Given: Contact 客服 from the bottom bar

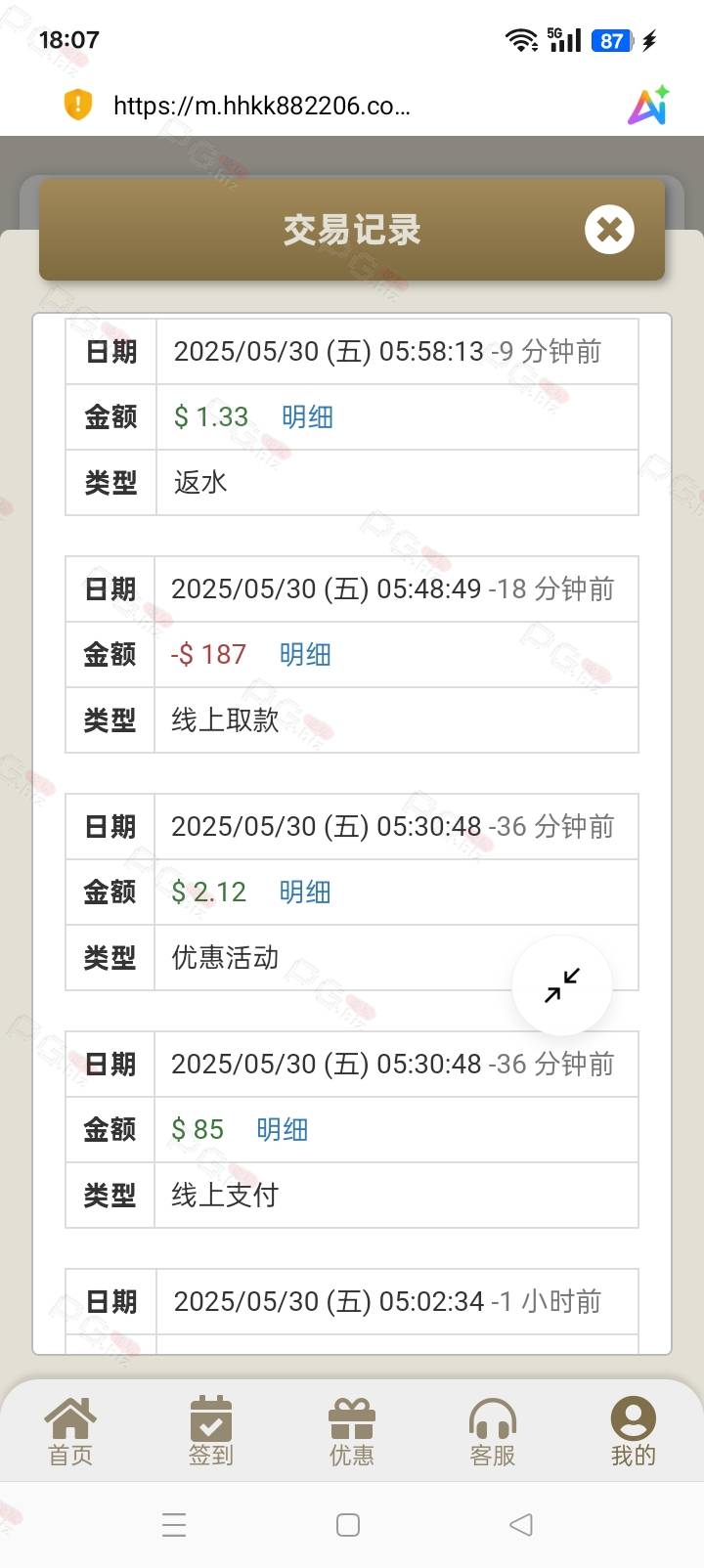Looking at the screenshot, I should [493, 1431].
